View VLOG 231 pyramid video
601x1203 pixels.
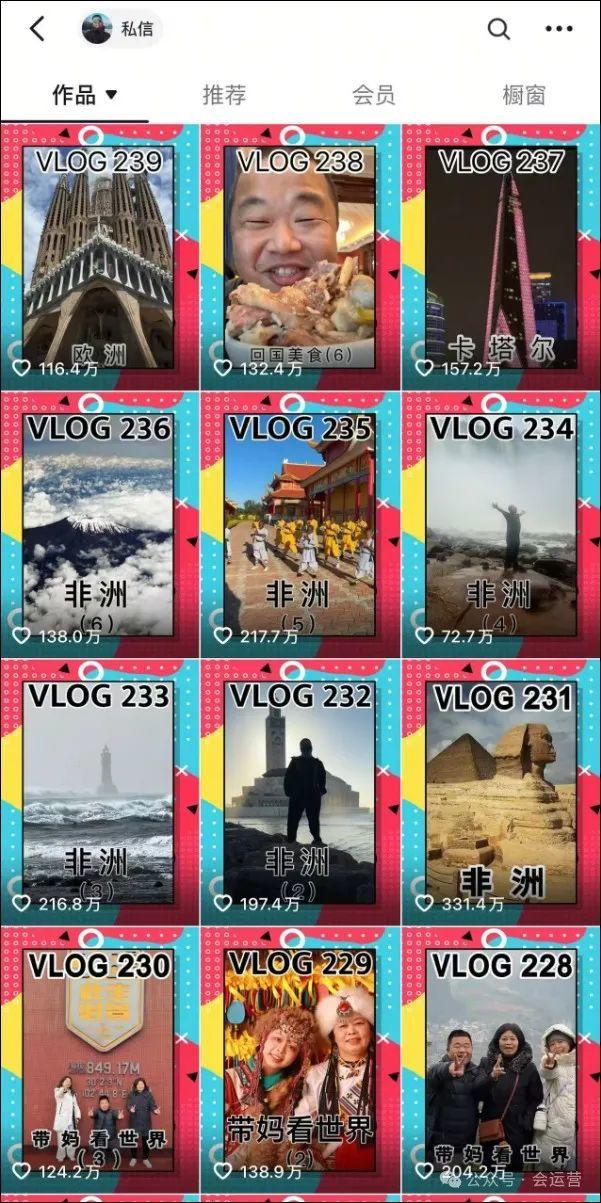501,792
